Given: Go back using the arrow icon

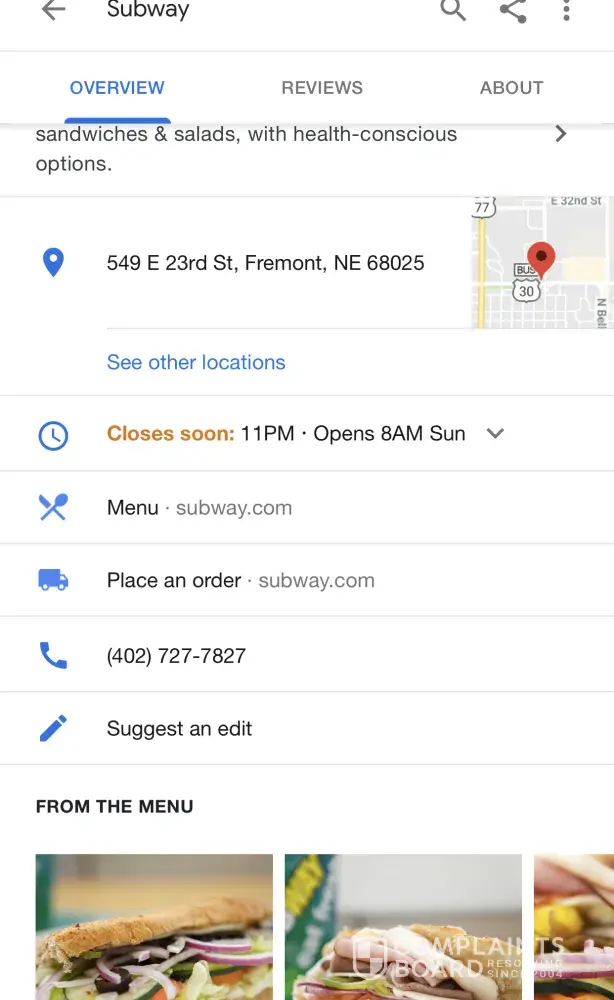Looking at the screenshot, I should coord(53,11).
